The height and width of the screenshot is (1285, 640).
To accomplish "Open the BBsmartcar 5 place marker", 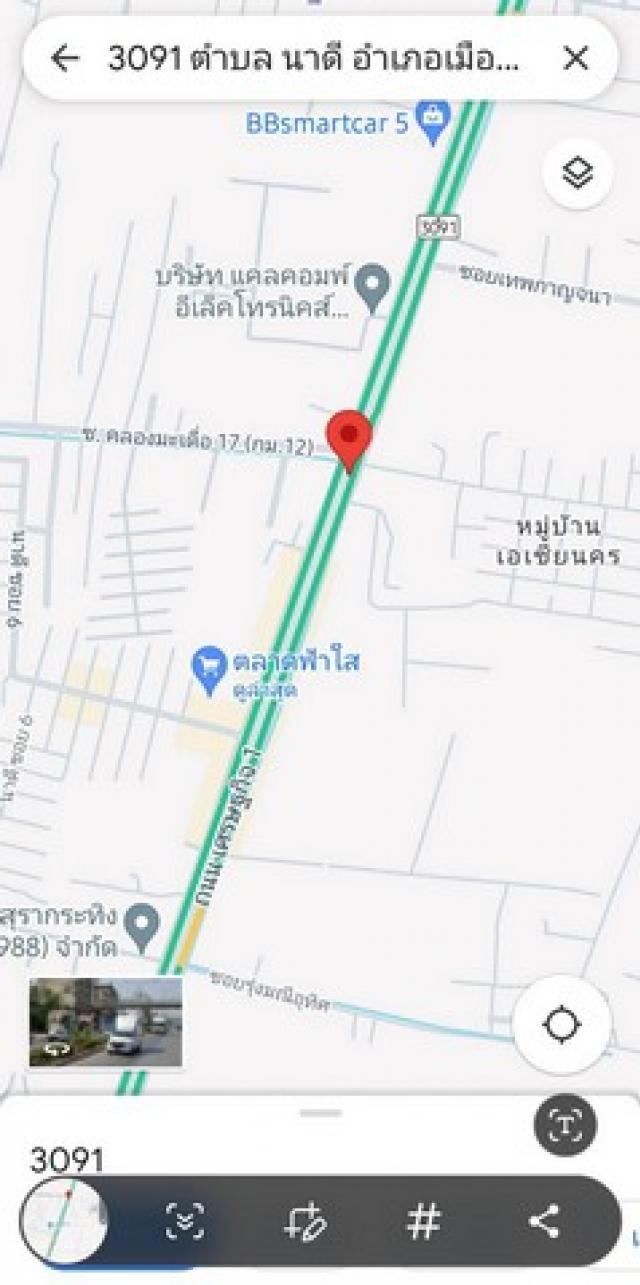I will (x=435, y=123).
